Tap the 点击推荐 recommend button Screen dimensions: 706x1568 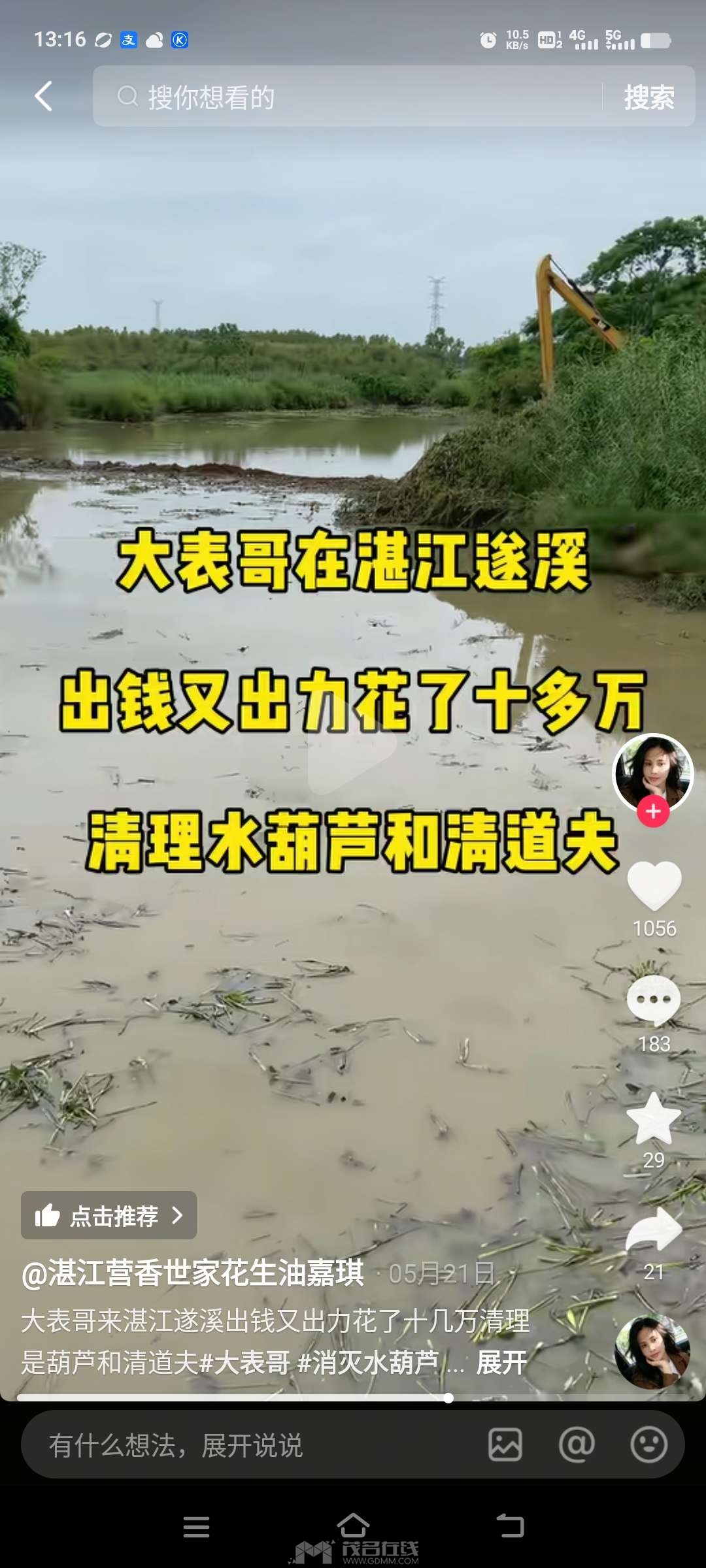[109, 1215]
